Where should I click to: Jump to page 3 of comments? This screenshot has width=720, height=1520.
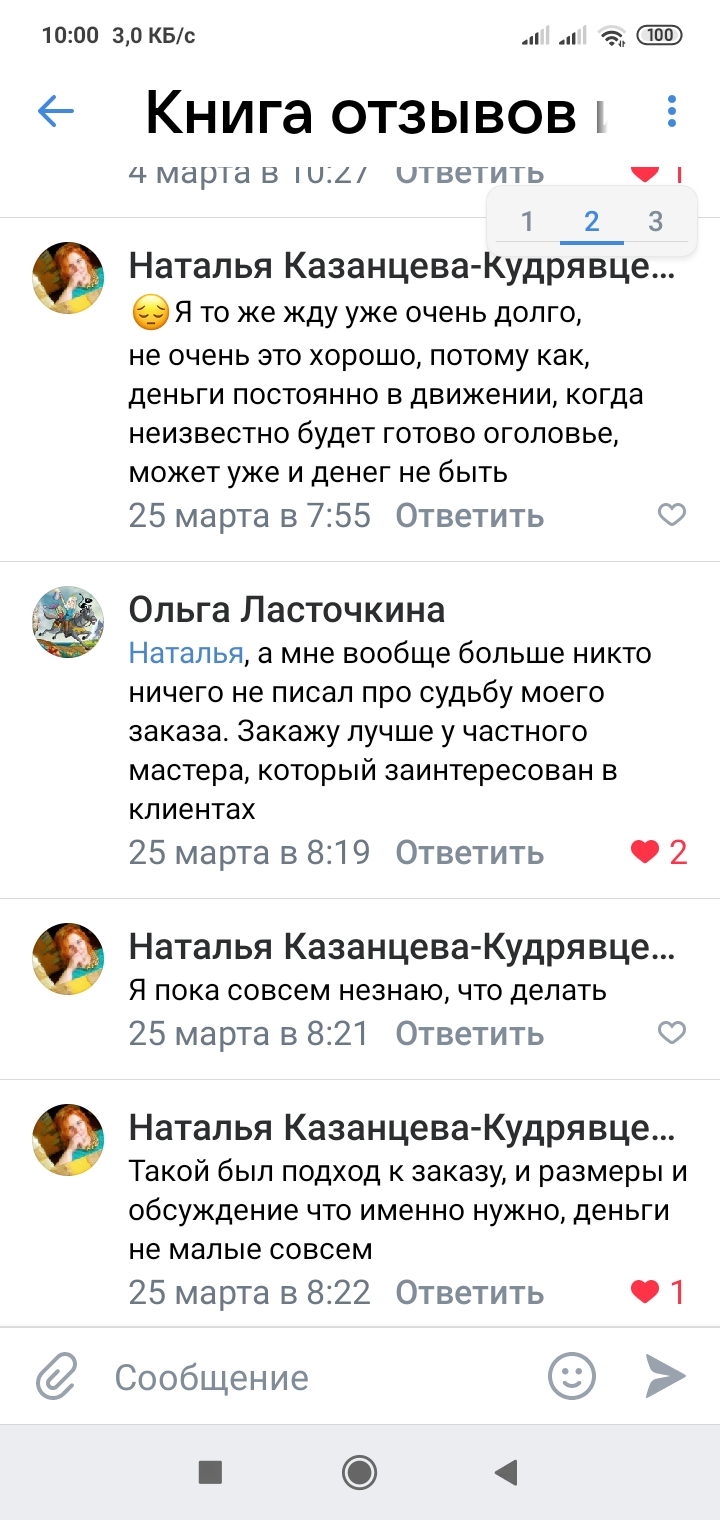click(x=655, y=221)
